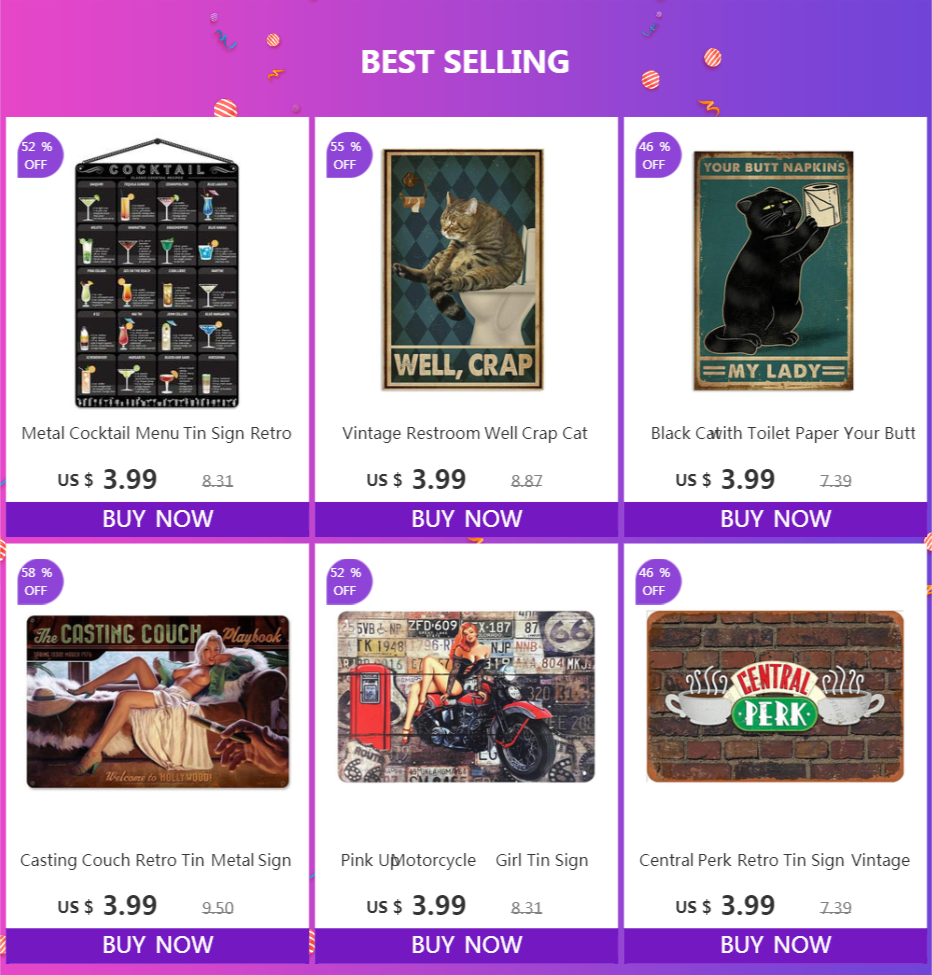View the Central Perk Retro Tin Sign
The image size is (932, 975).
click(x=775, y=696)
